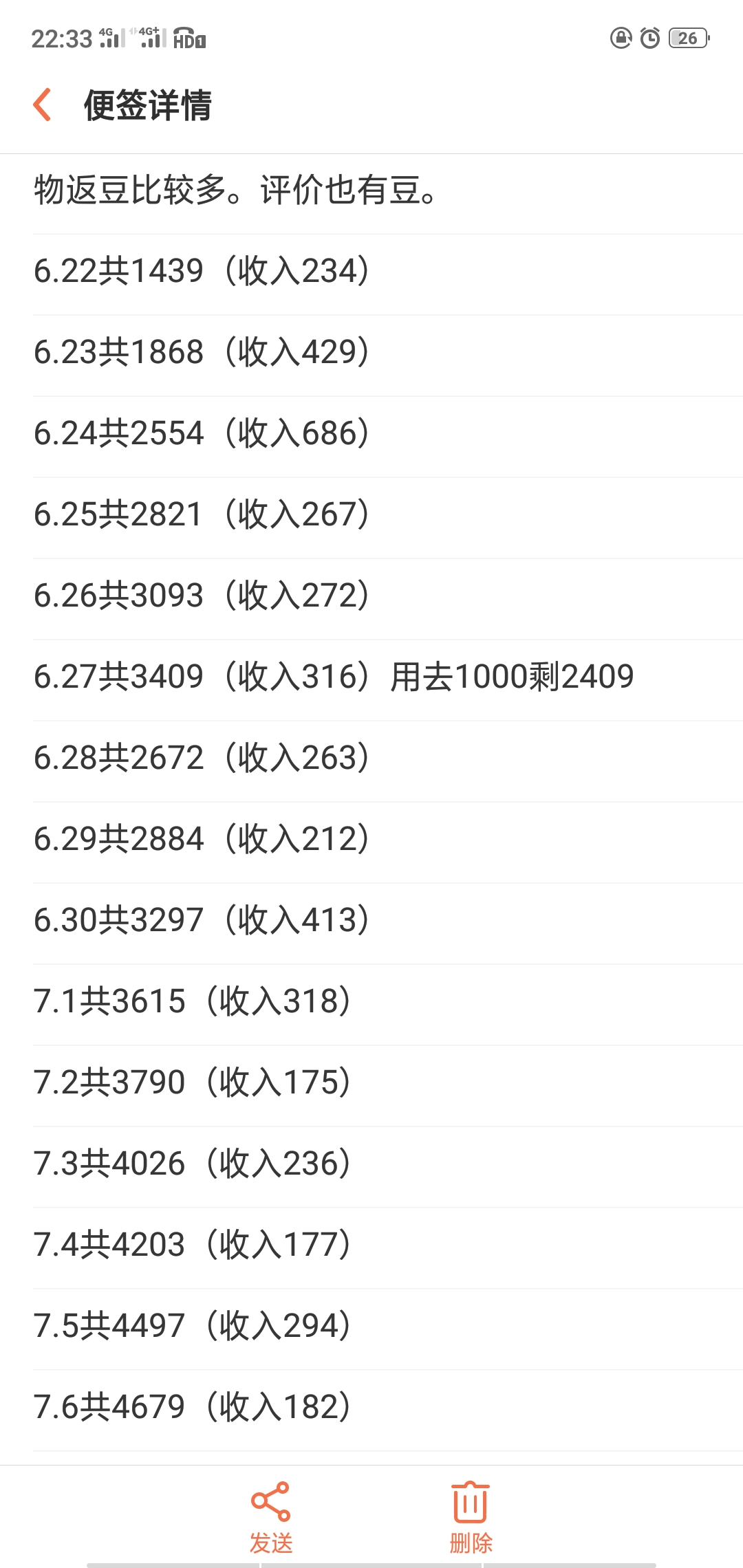This screenshot has width=743, height=1568.
Task: Go back from the 便签详情 page
Action: (x=43, y=105)
